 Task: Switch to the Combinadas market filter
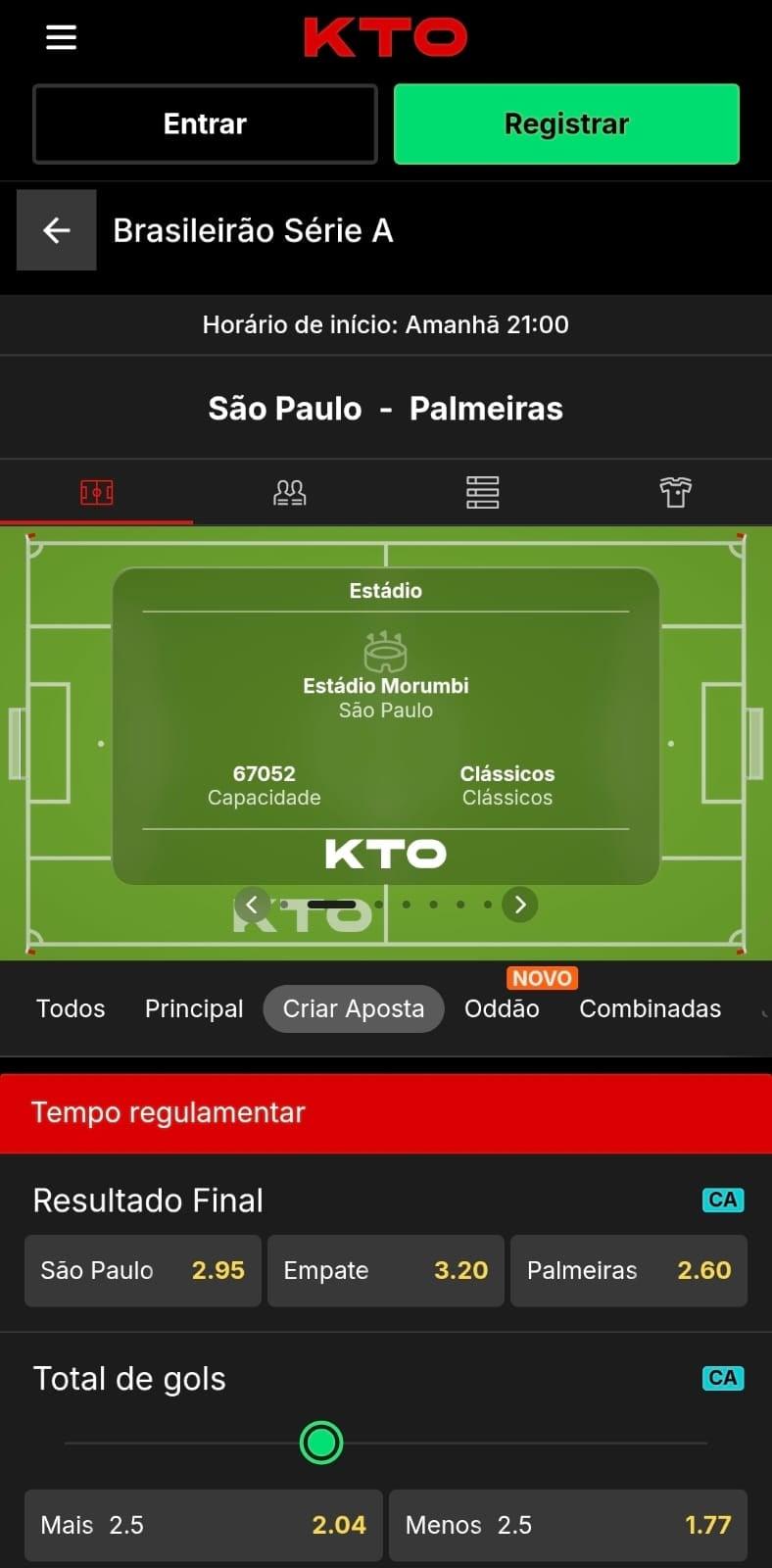(650, 1008)
